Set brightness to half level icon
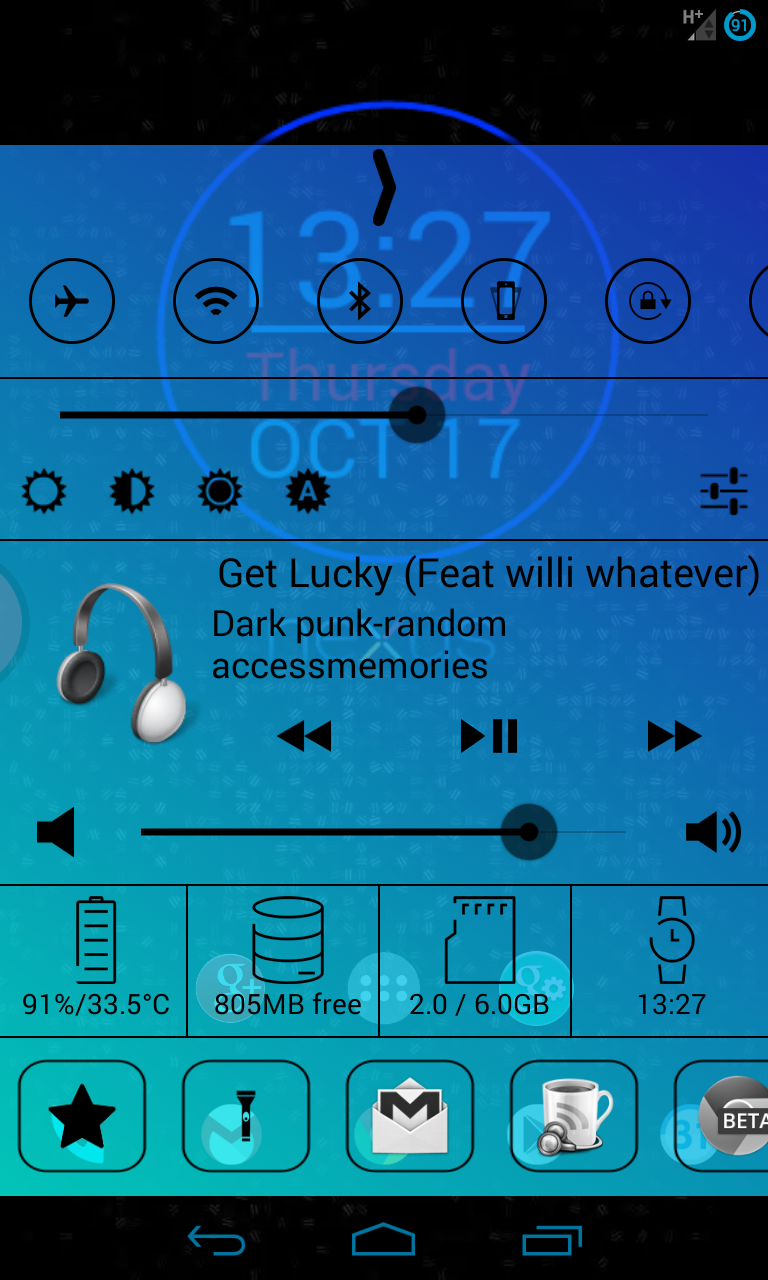Screen dimensions: 768x1280 (132, 491)
